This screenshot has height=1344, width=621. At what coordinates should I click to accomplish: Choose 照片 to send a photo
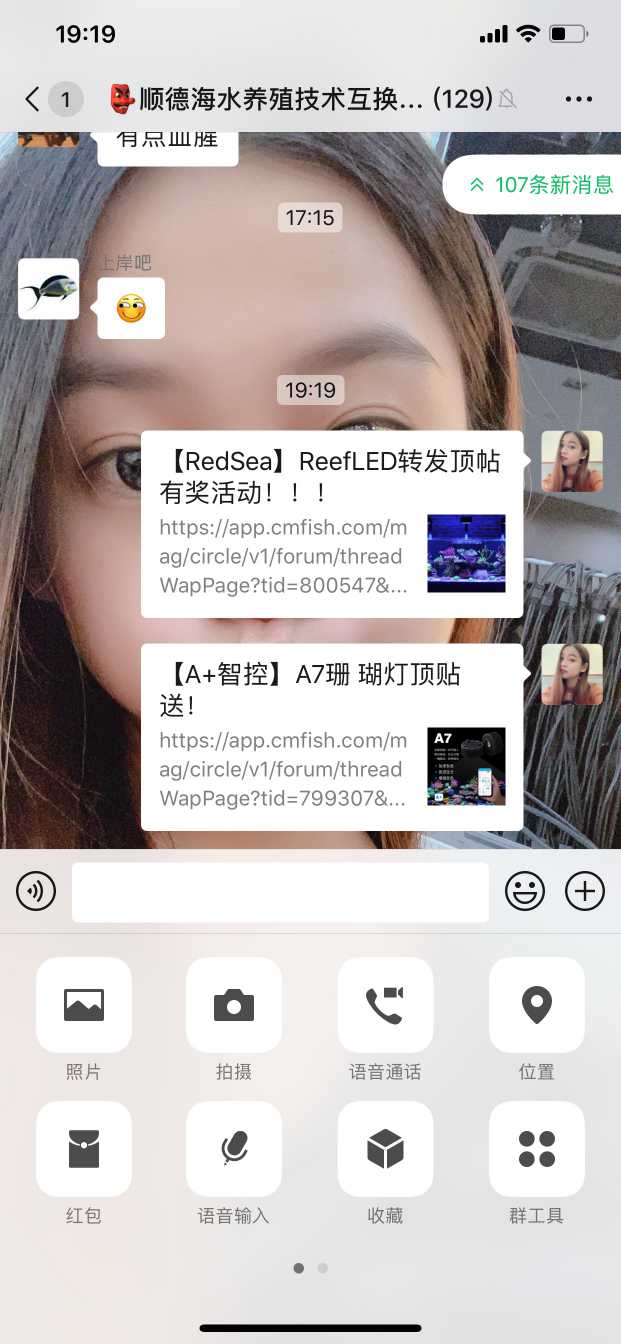tap(84, 1005)
